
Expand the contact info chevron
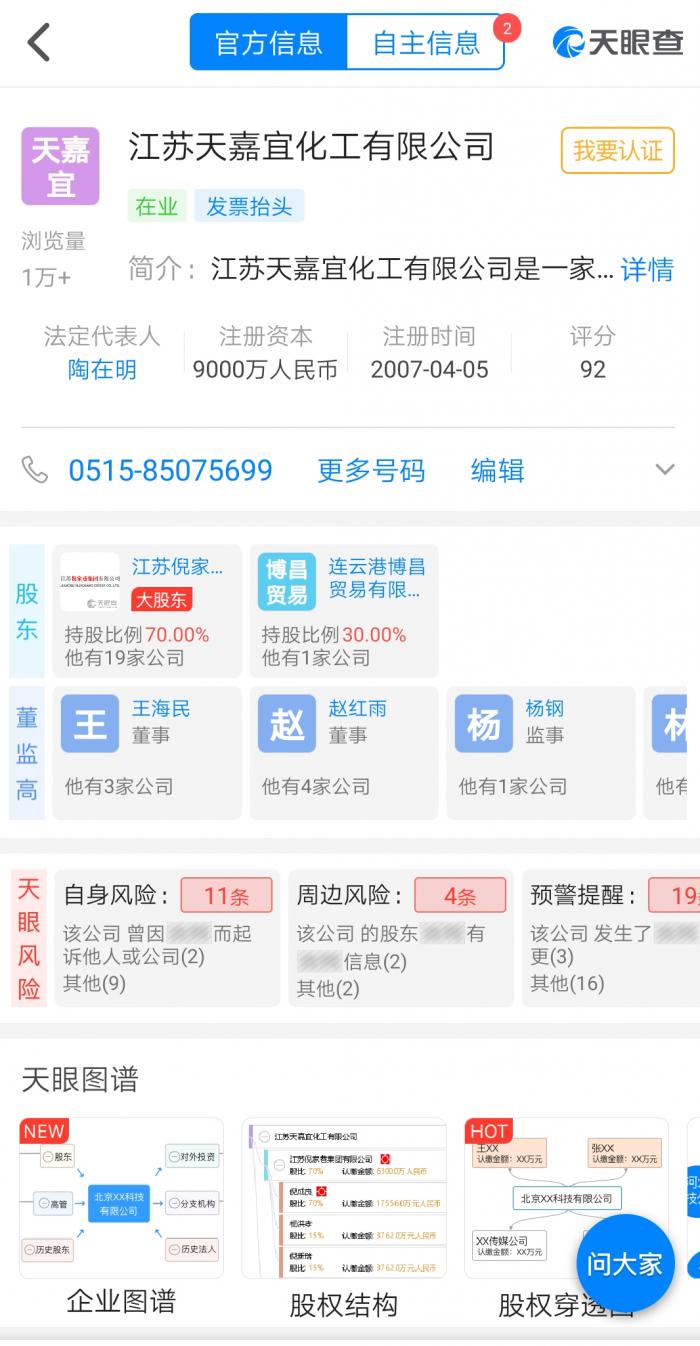coord(664,469)
